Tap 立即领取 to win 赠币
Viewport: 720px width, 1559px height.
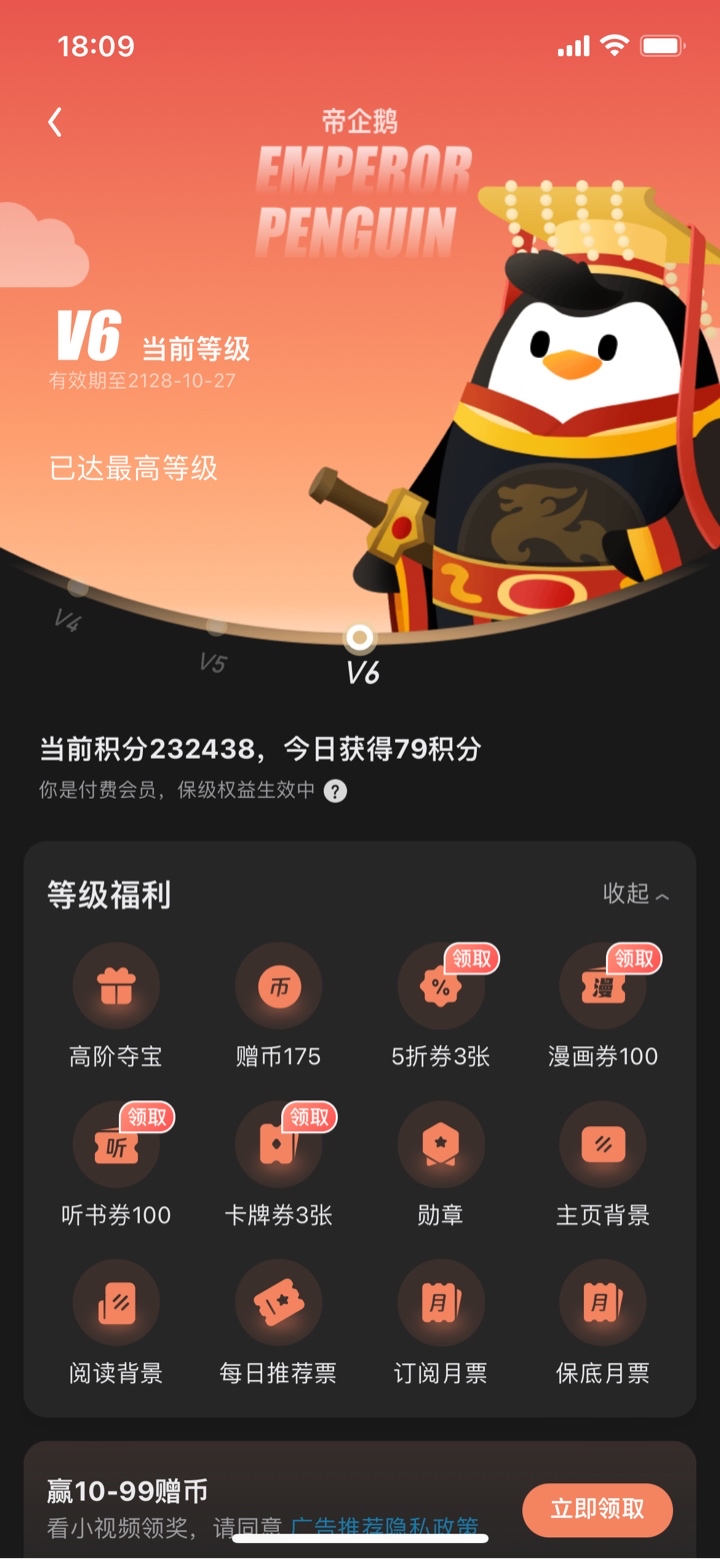click(x=597, y=1510)
